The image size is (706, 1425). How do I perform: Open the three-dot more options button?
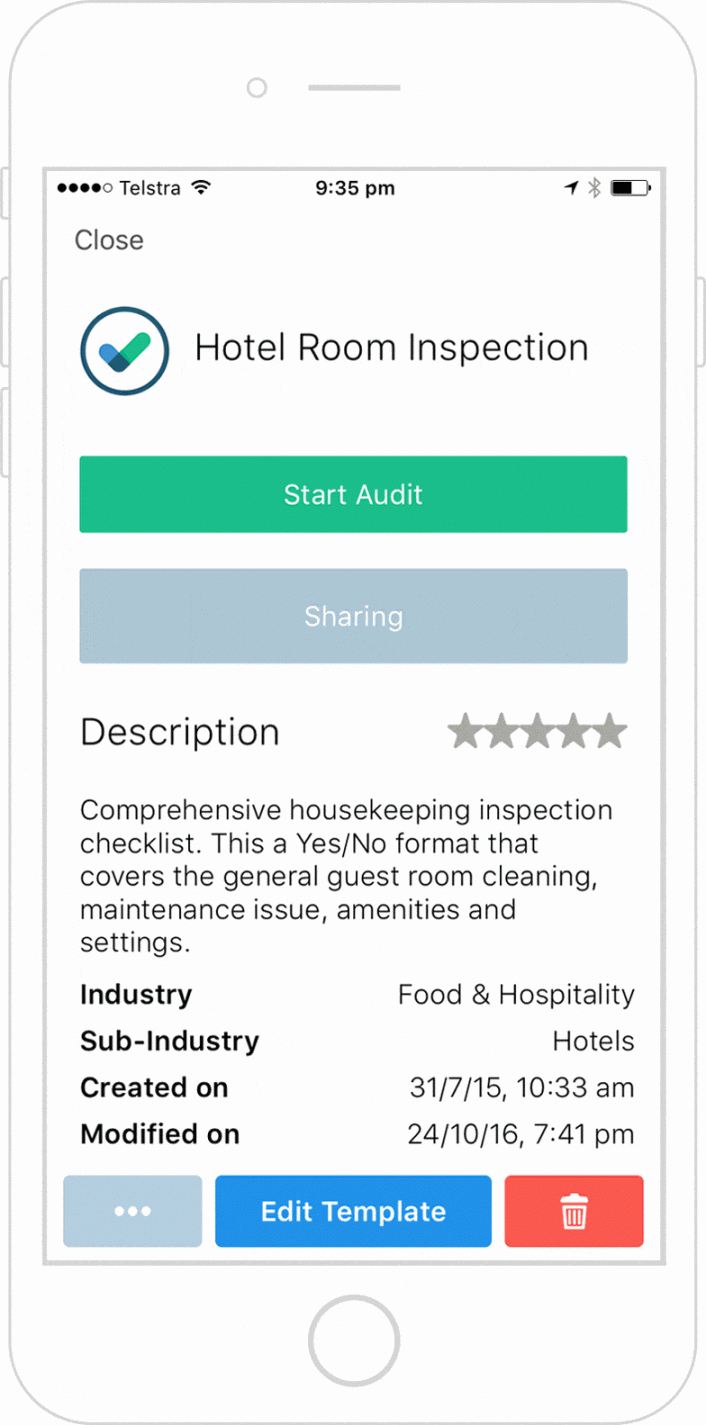coord(133,1211)
